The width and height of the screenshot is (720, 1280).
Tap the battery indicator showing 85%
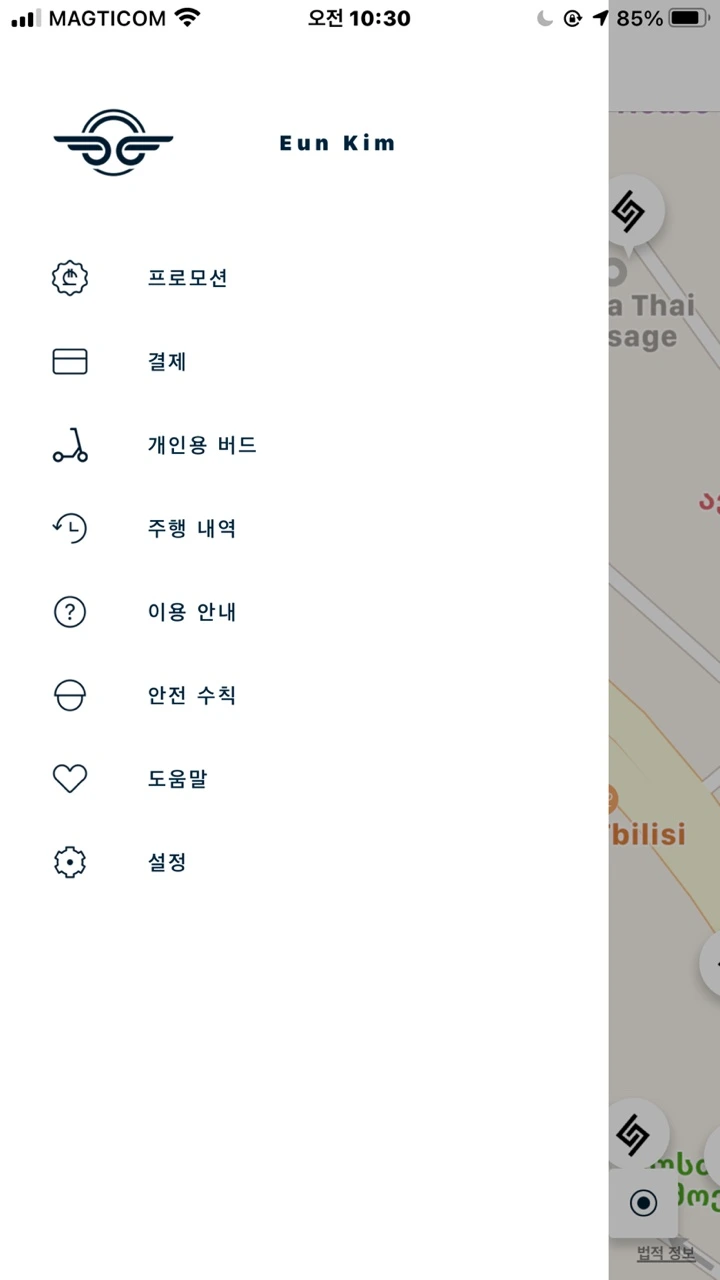point(686,16)
